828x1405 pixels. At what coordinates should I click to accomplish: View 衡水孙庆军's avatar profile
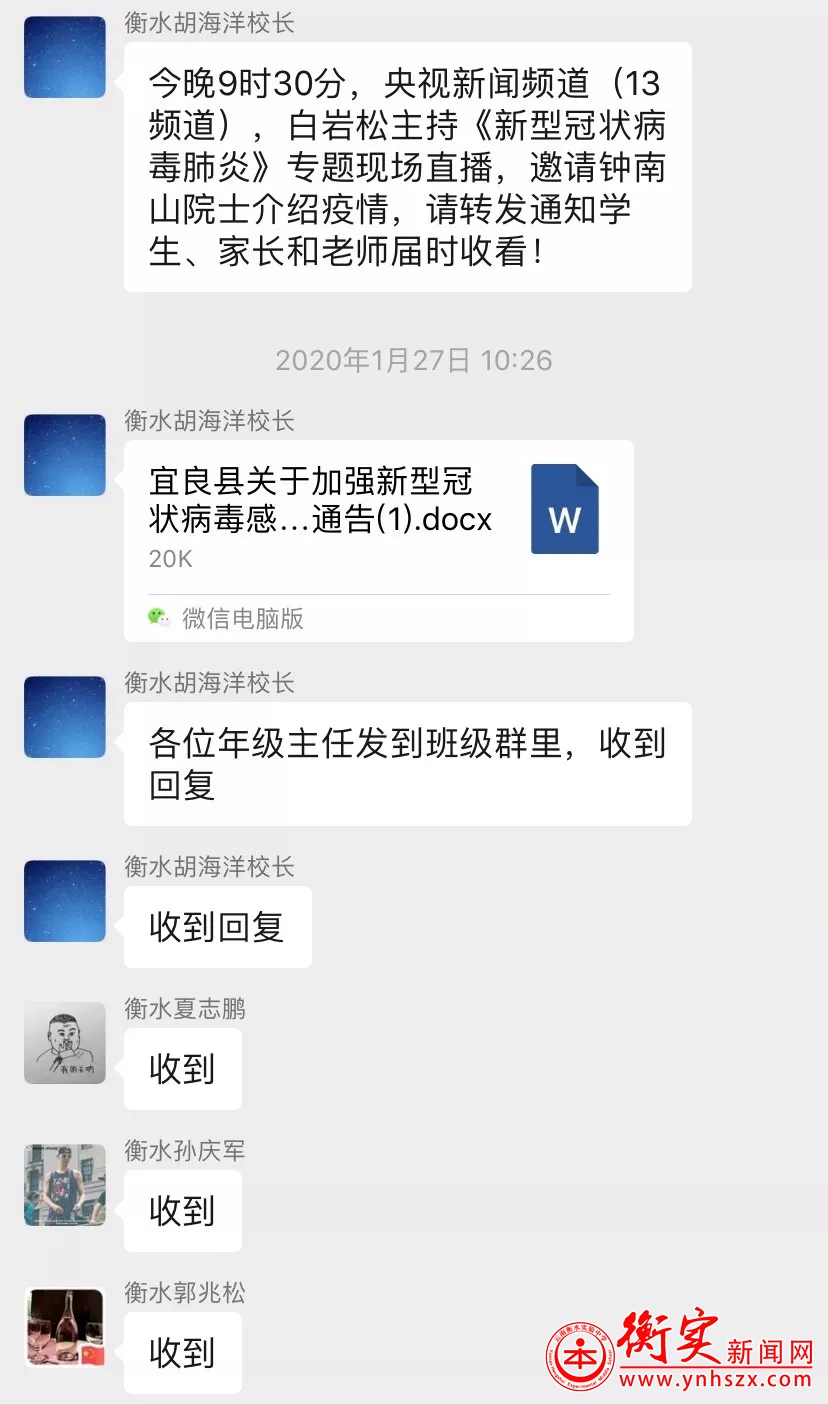pyautogui.click(x=65, y=1185)
